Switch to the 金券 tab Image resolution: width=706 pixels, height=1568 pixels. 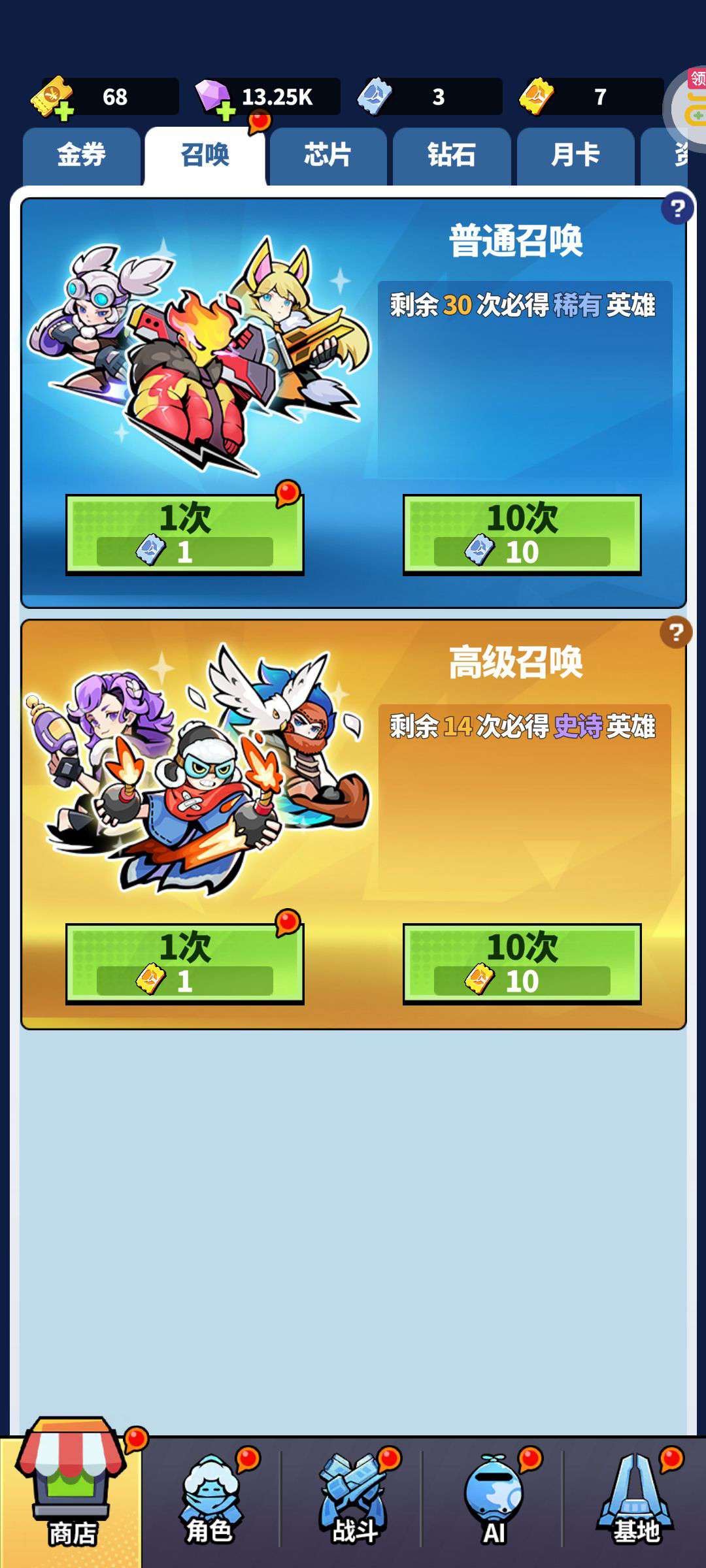pyautogui.click(x=82, y=155)
